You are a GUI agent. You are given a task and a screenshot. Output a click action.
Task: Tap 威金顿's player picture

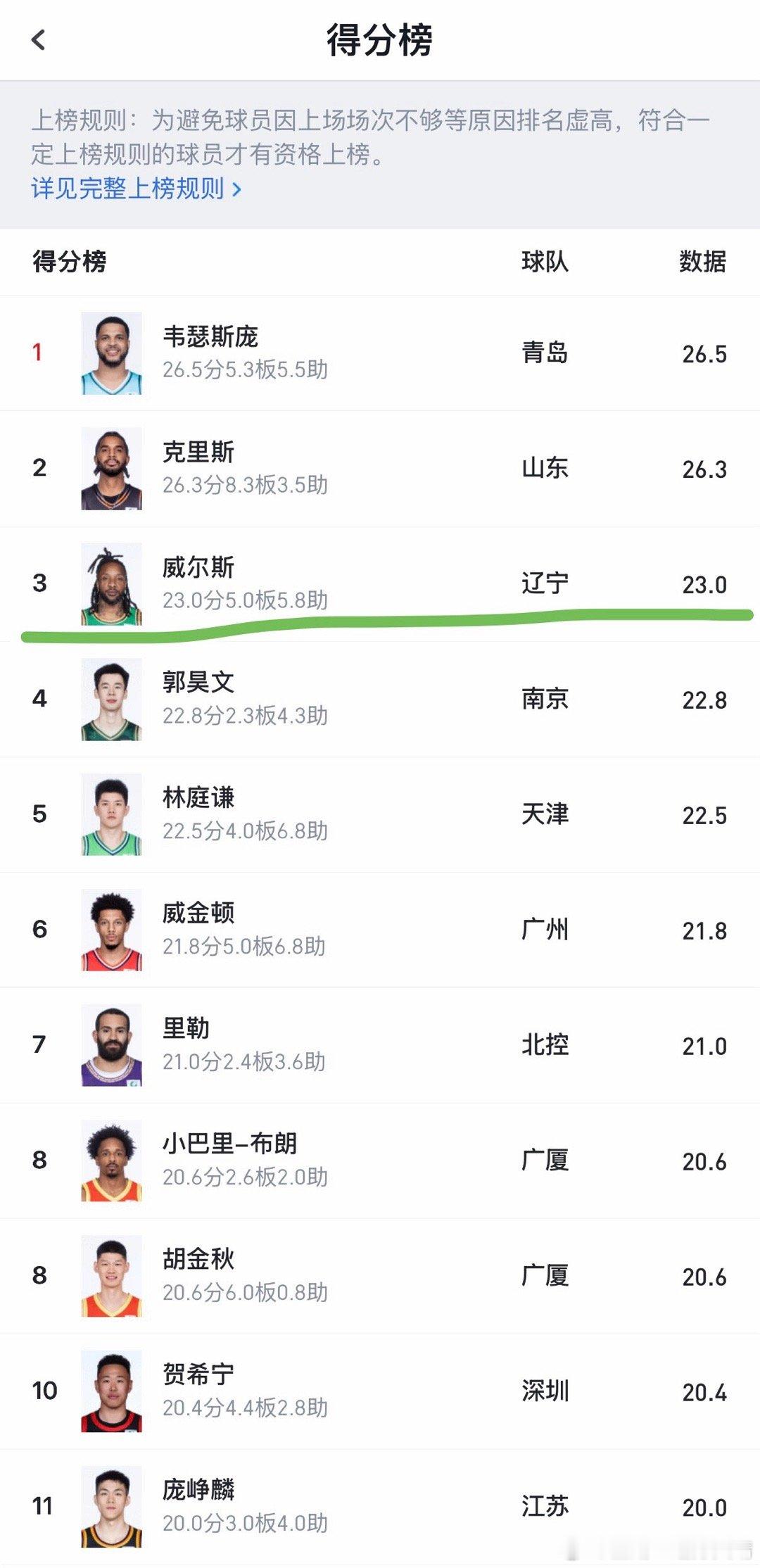point(113,929)
